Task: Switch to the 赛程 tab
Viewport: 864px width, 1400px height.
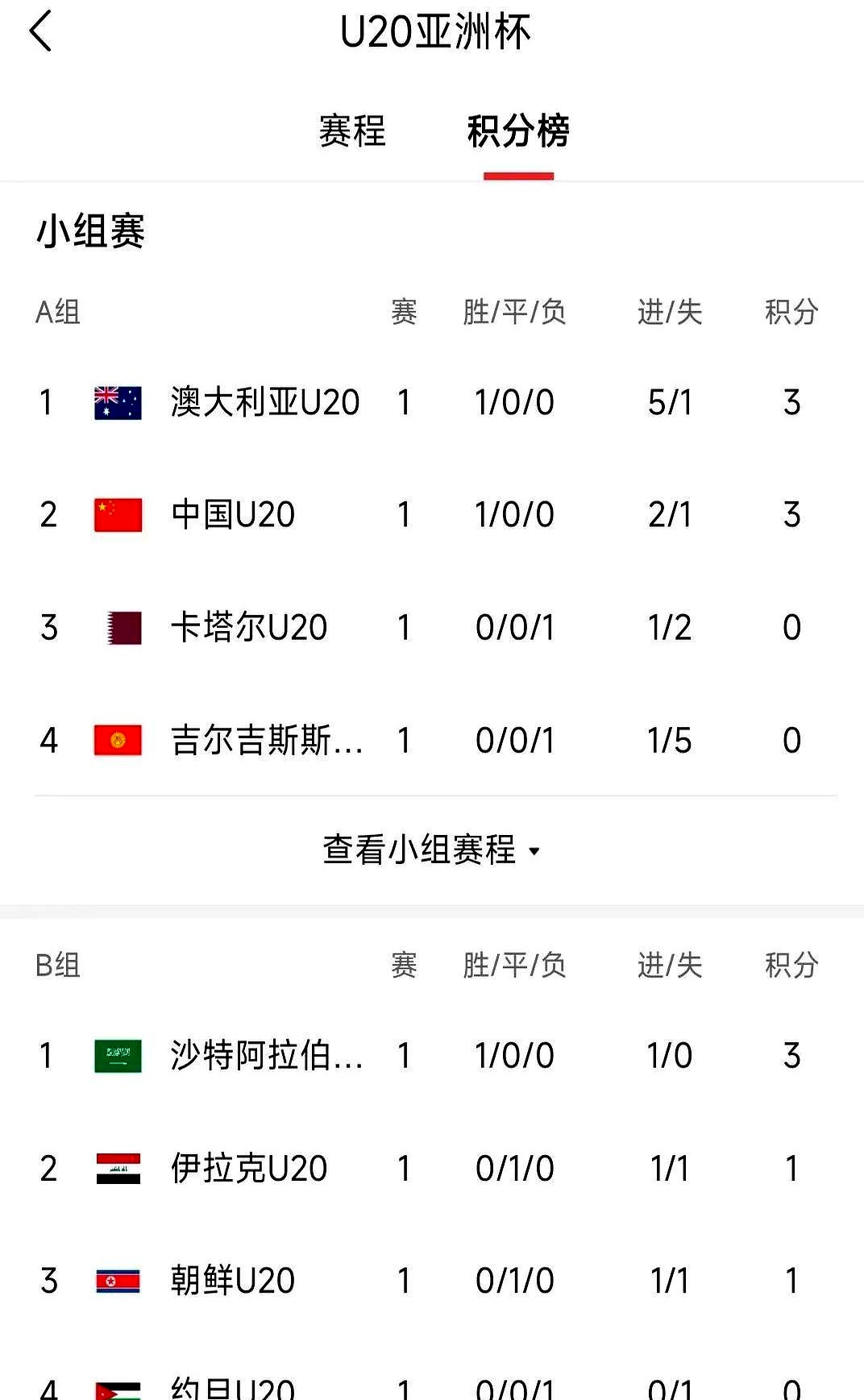Action: coord(352,131)
